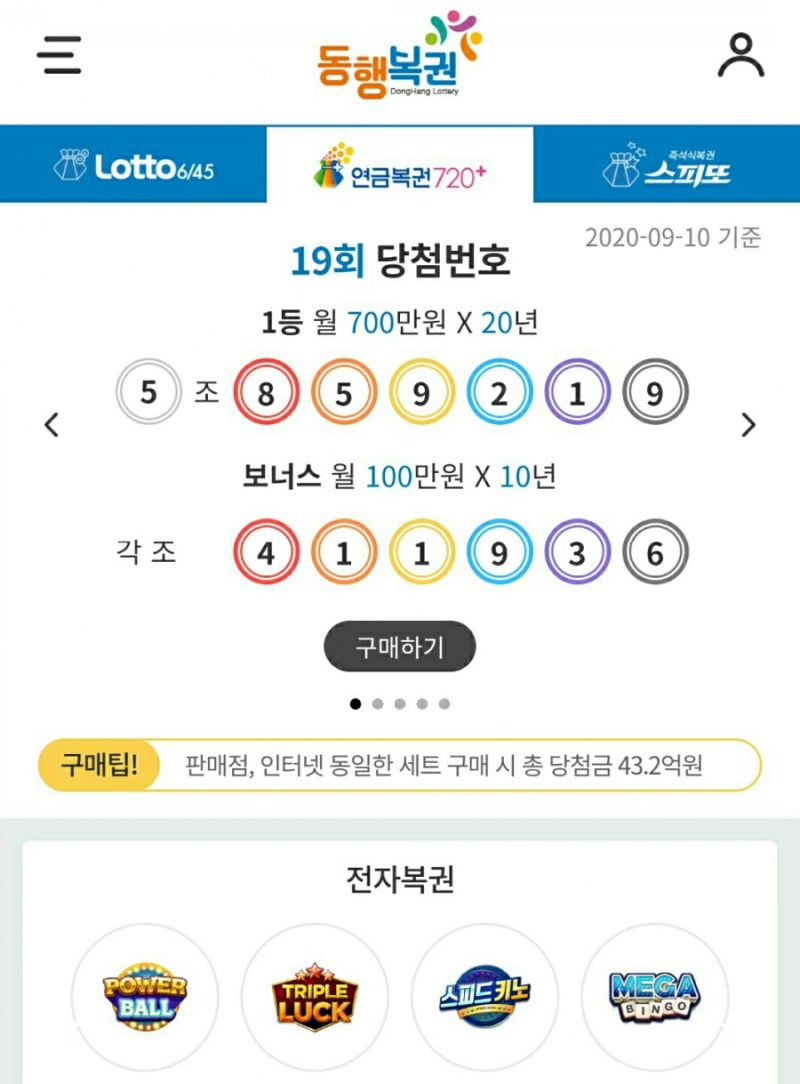Open the 구매팁 purchase tip banner
800x1084 pixels.
[x=398, y=763]
